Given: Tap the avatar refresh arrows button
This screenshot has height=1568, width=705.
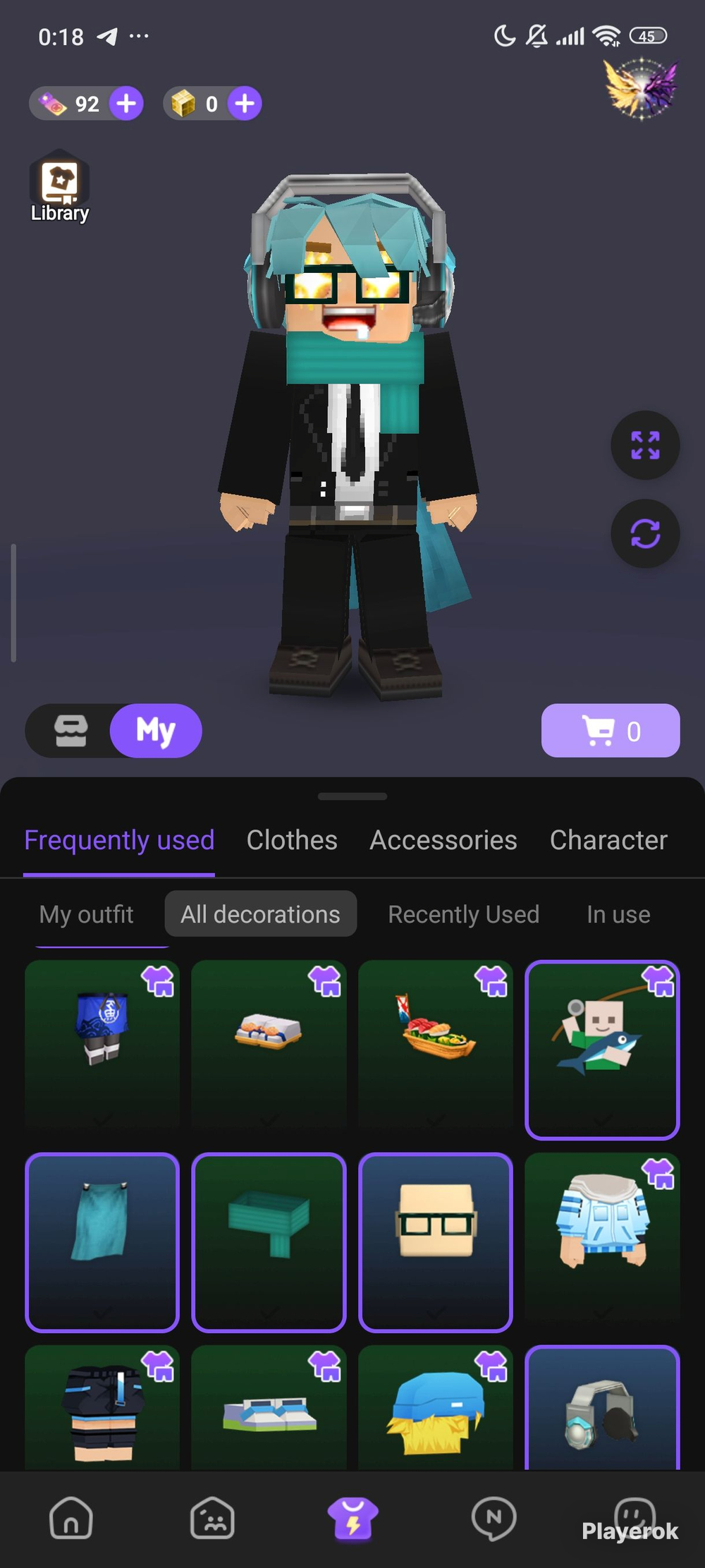Looking at the screenshot, I should [645, 533].
